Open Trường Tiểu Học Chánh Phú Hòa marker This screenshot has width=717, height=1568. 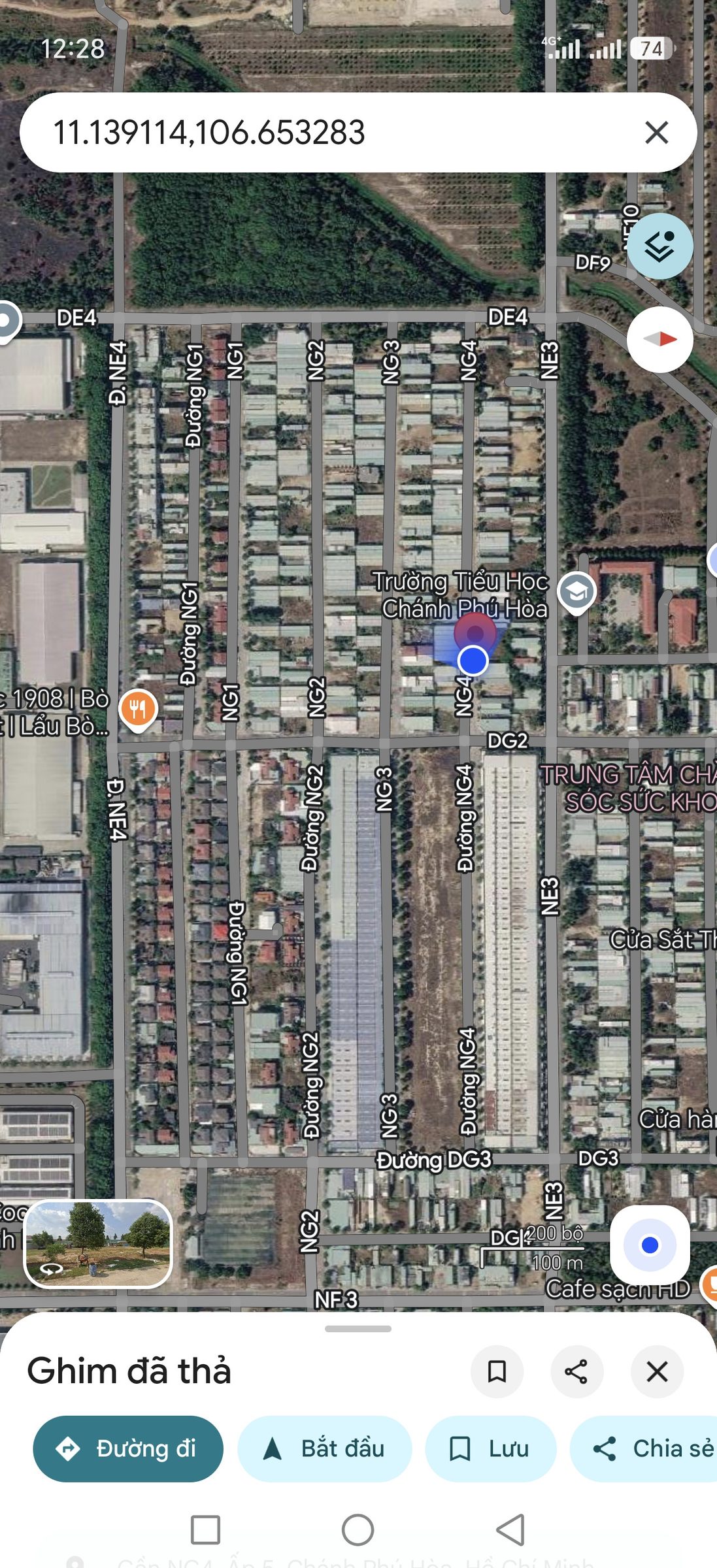point(576,593)
